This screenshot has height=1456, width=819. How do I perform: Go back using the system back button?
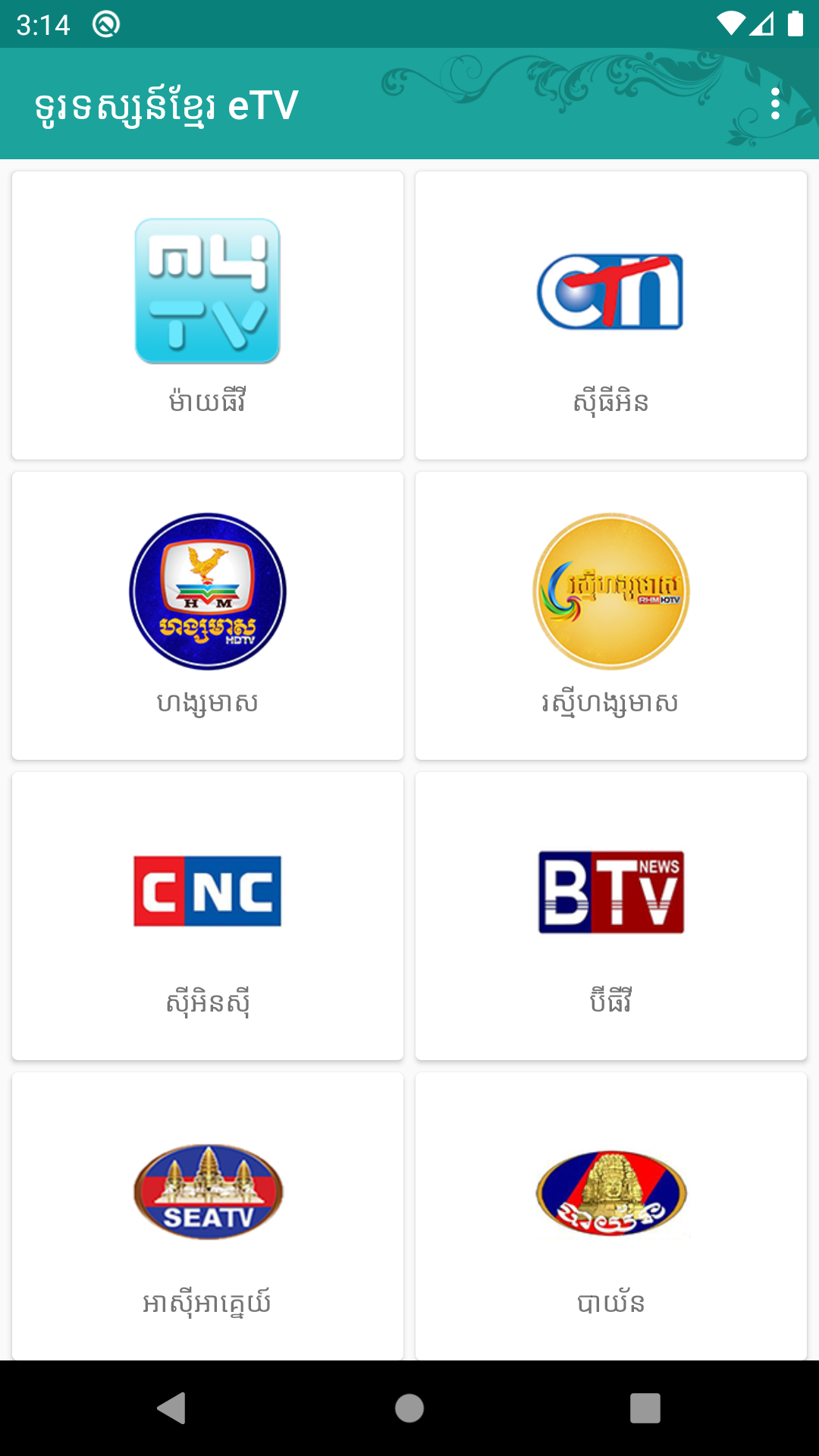pyautogui.click(x=172, y=1408)
